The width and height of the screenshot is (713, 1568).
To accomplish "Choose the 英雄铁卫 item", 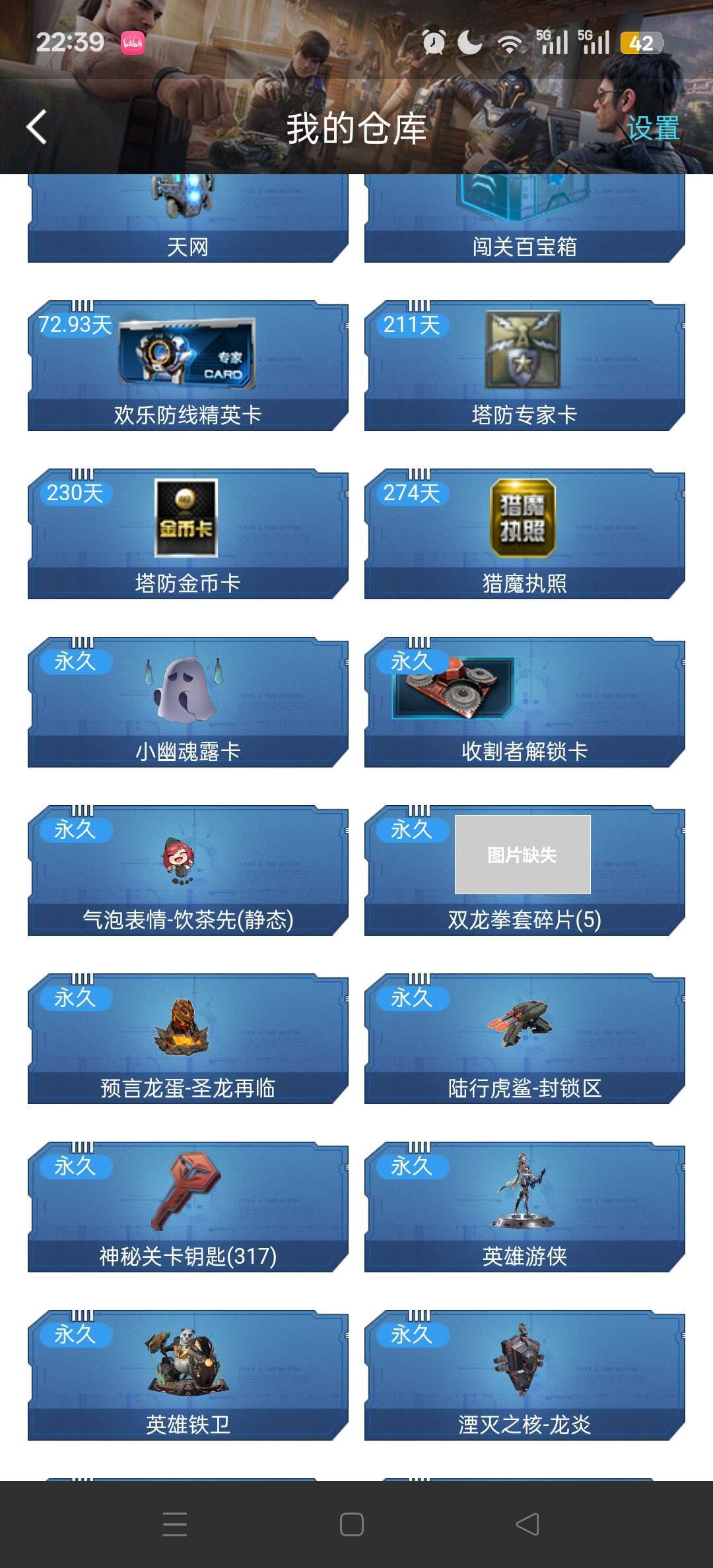I will click(x=187, y=1376).
